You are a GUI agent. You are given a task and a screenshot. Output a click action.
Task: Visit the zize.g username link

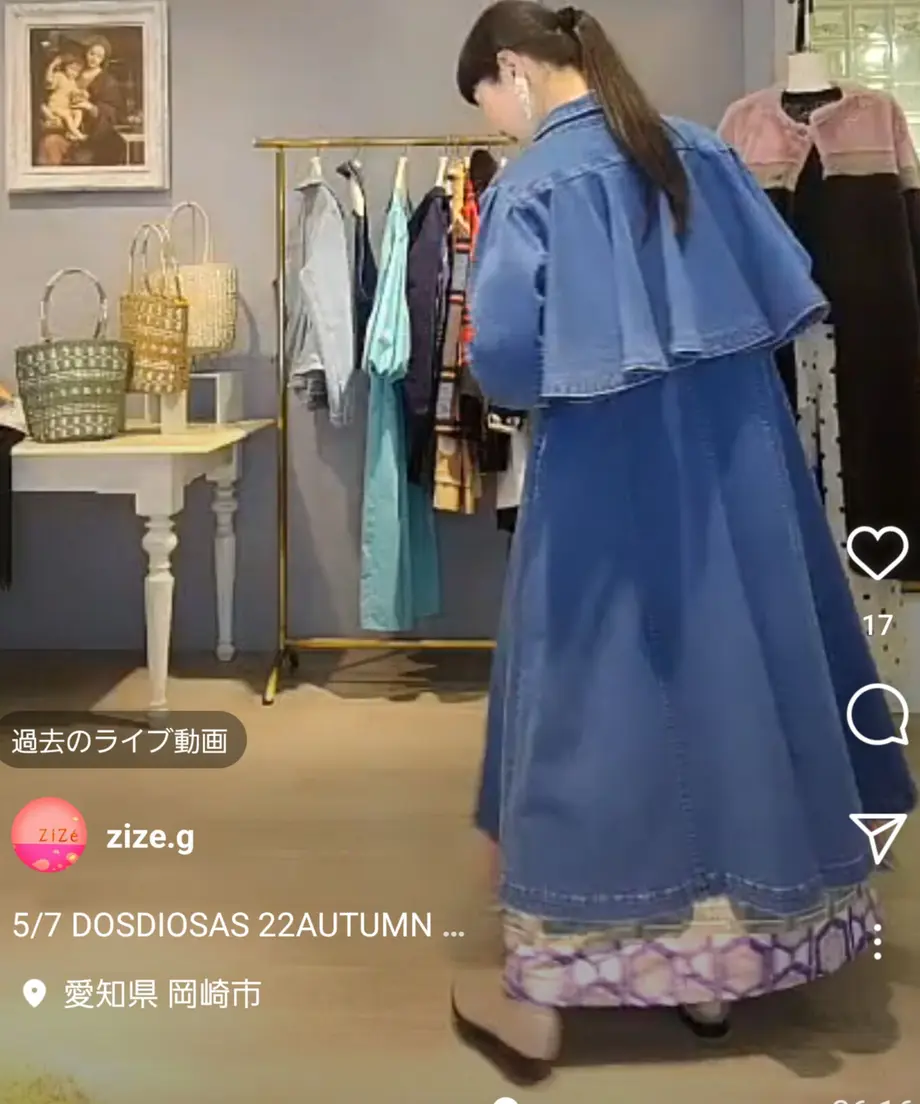pyautogui.click(x=150, y=838)
